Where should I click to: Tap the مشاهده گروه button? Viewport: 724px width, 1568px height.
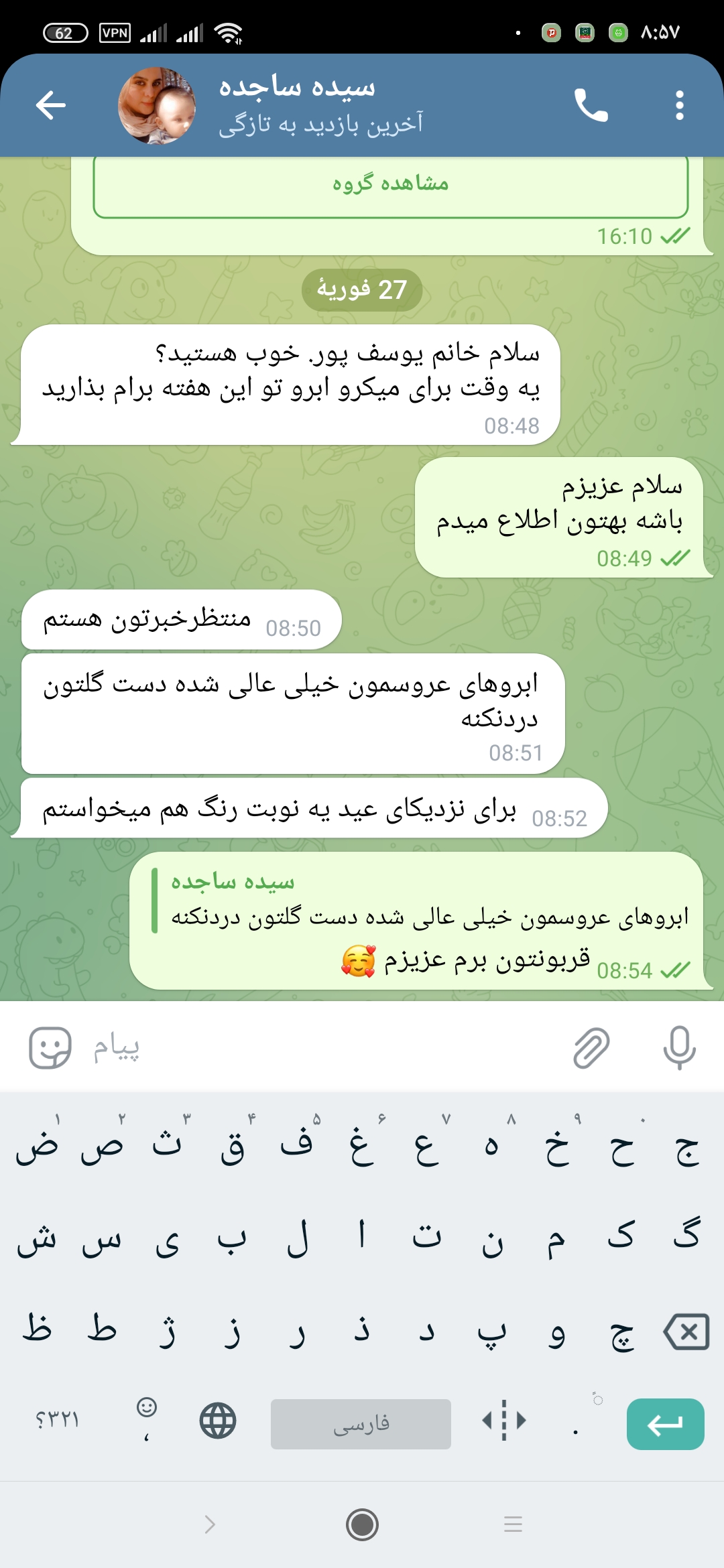point(390,184)
